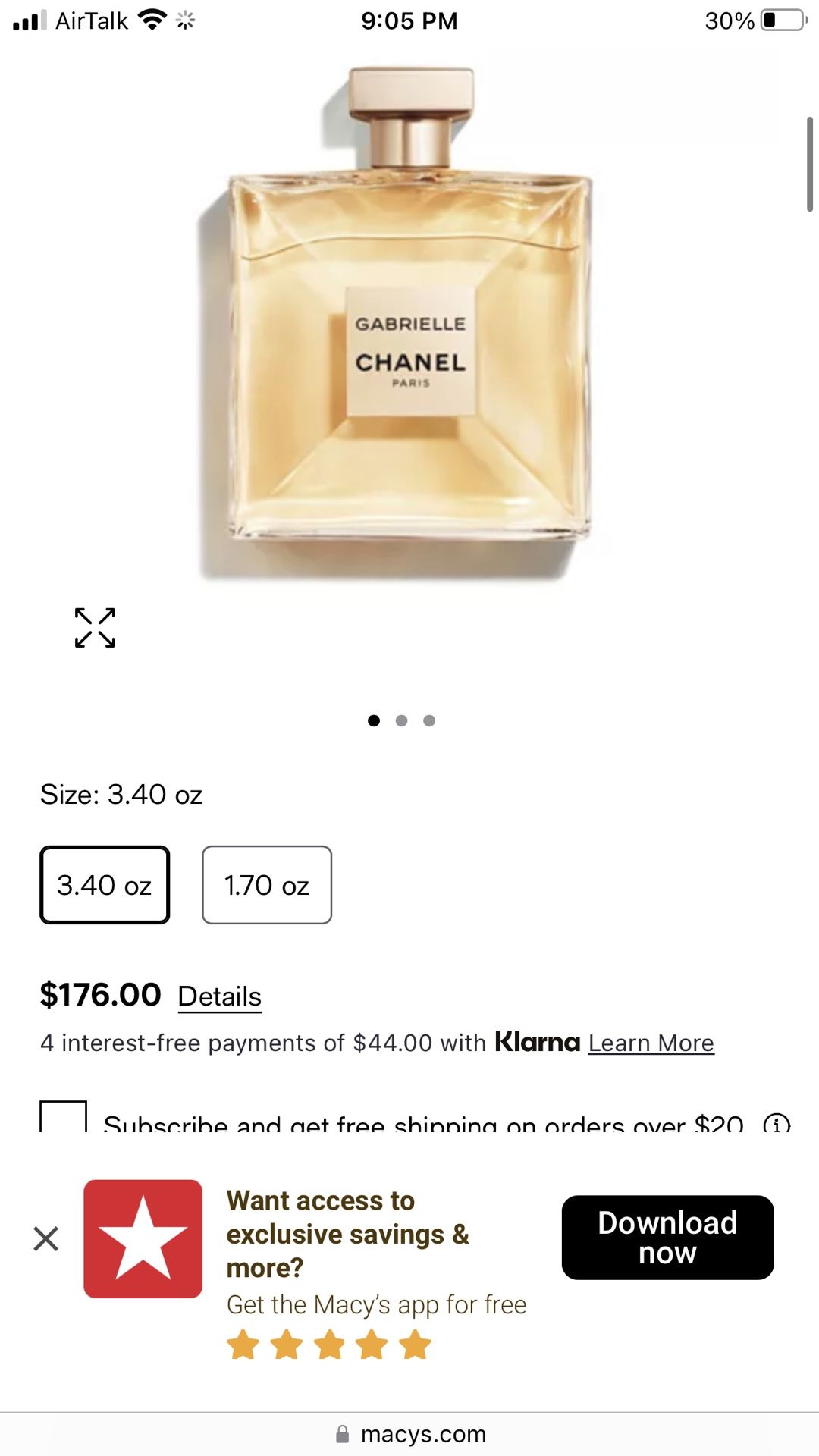Image resolution: width=819 pixels, height=1456 pixels.
Task: Choose the 1.70 oz size option
Action: pos(267,885)
